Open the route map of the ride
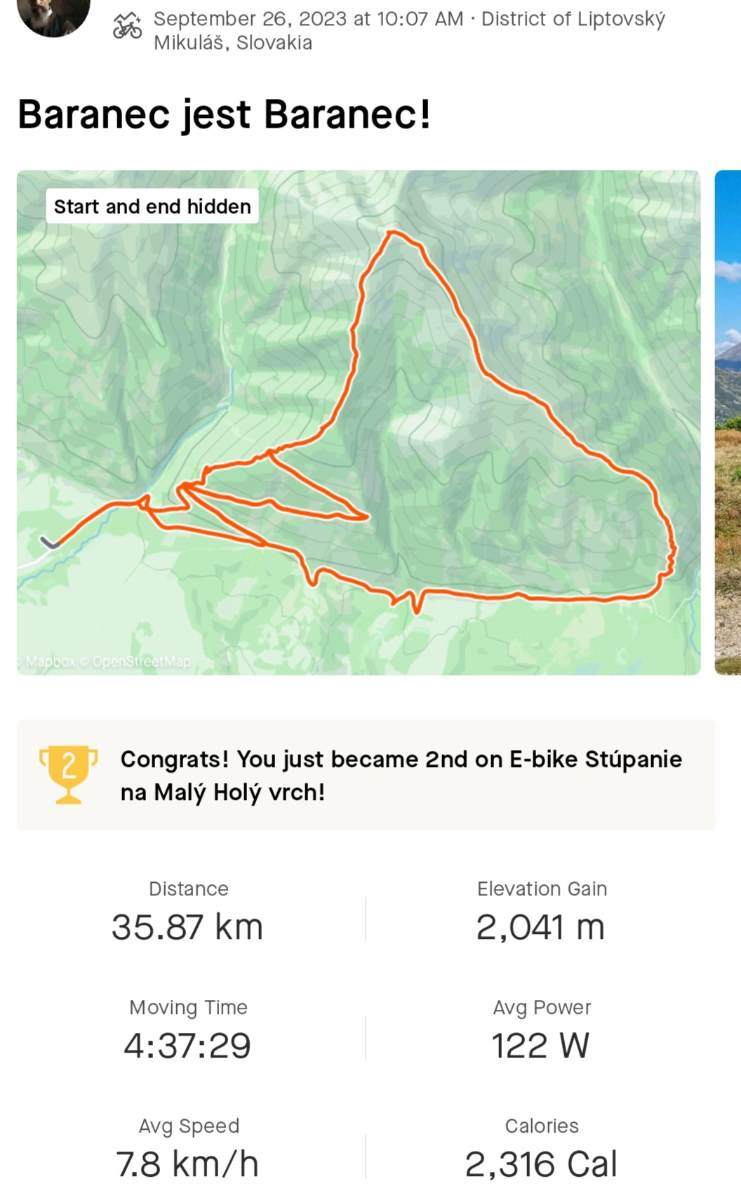 tap(358, 422)
